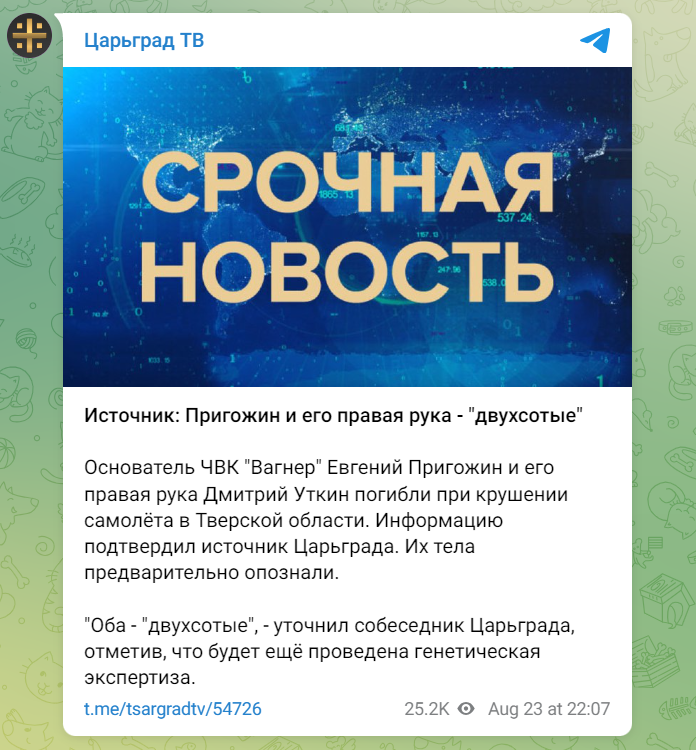Tap the Царьград ТВ channel avatar
The height and width of the screenshot is (750, 696).
[x=30, y=36]
